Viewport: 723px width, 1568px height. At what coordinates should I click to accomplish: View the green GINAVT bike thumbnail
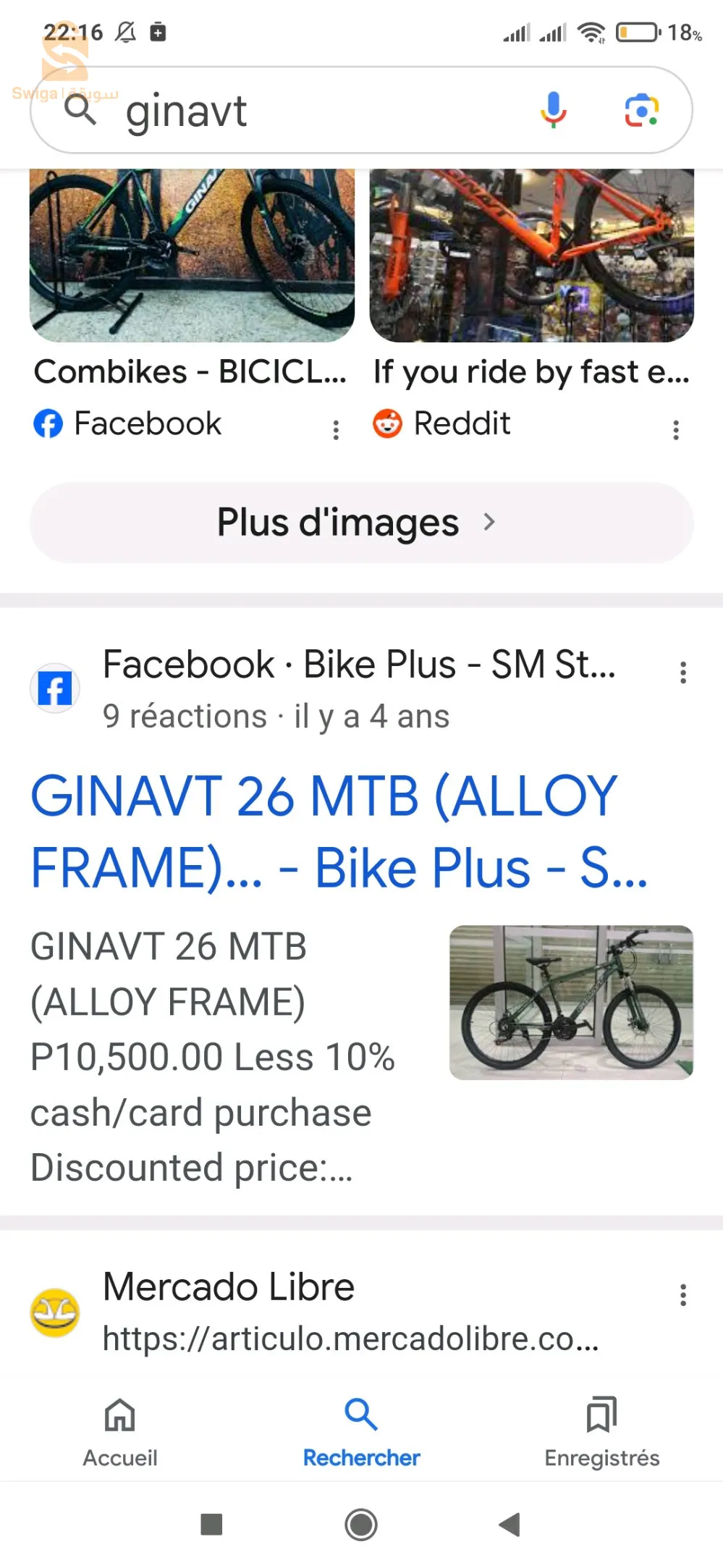(x=571, y=1003)
